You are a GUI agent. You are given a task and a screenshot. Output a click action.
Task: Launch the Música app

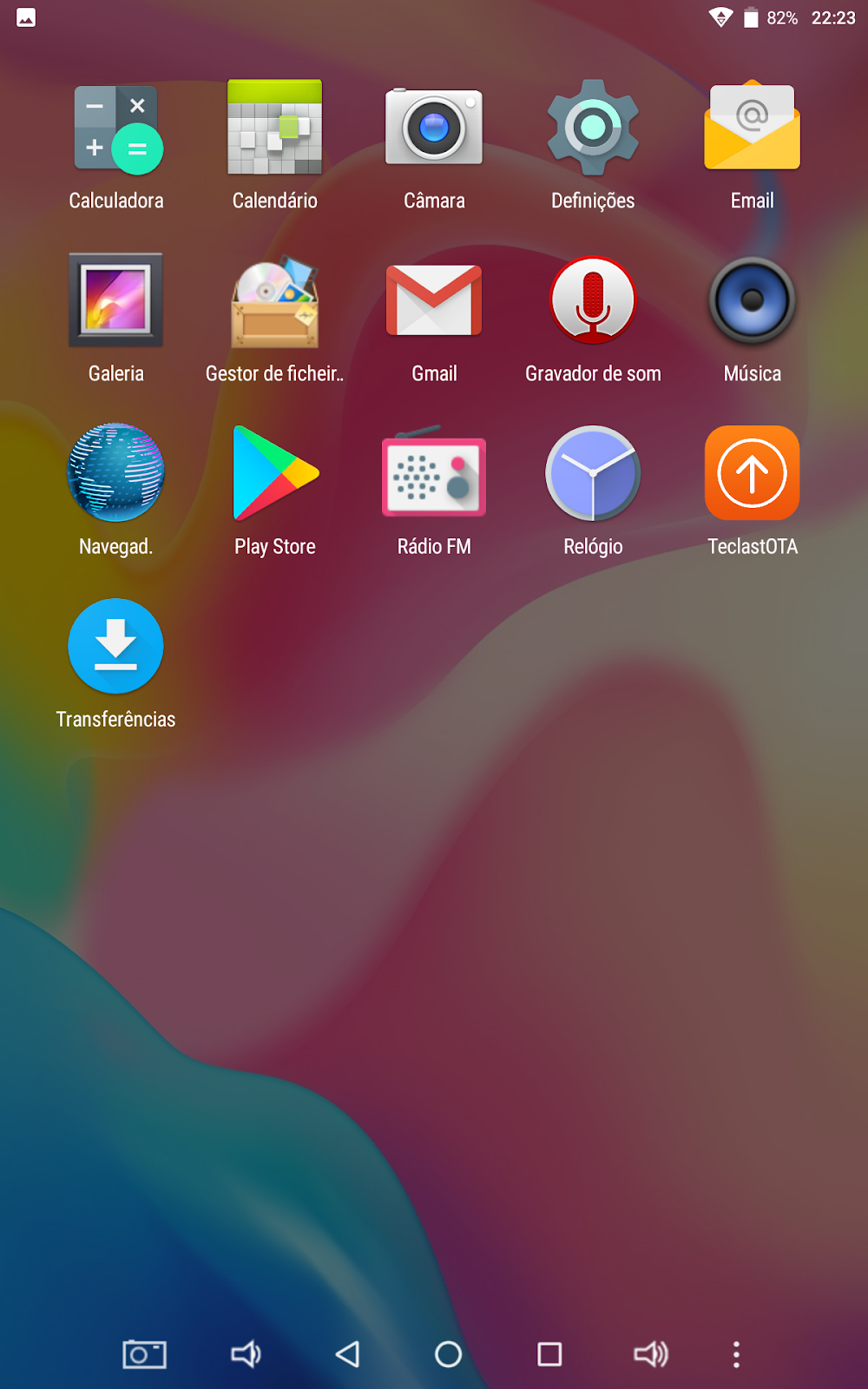[752, 301]
